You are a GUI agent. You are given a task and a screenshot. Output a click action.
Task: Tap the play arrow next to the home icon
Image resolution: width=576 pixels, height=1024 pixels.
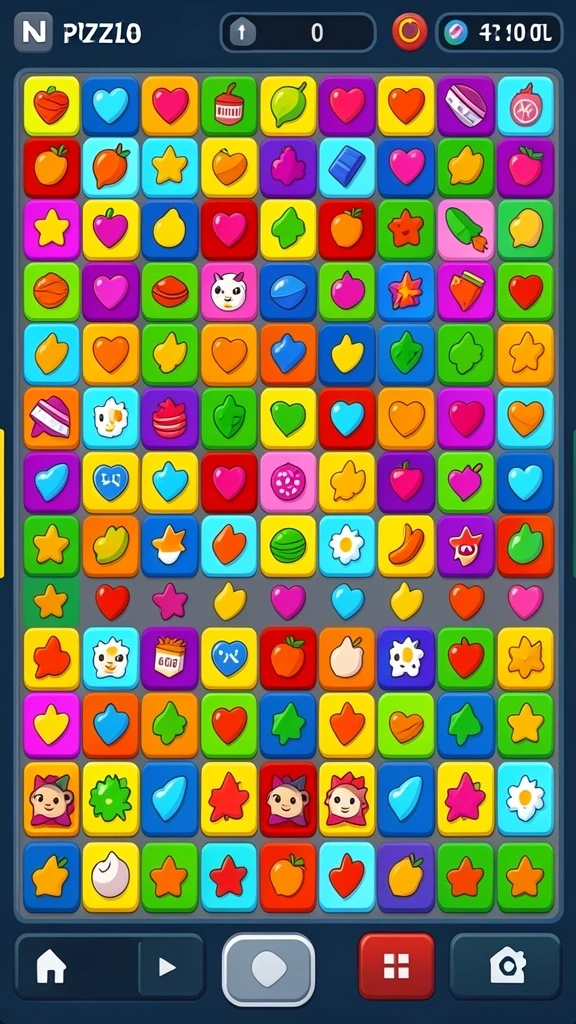point(167,967)
